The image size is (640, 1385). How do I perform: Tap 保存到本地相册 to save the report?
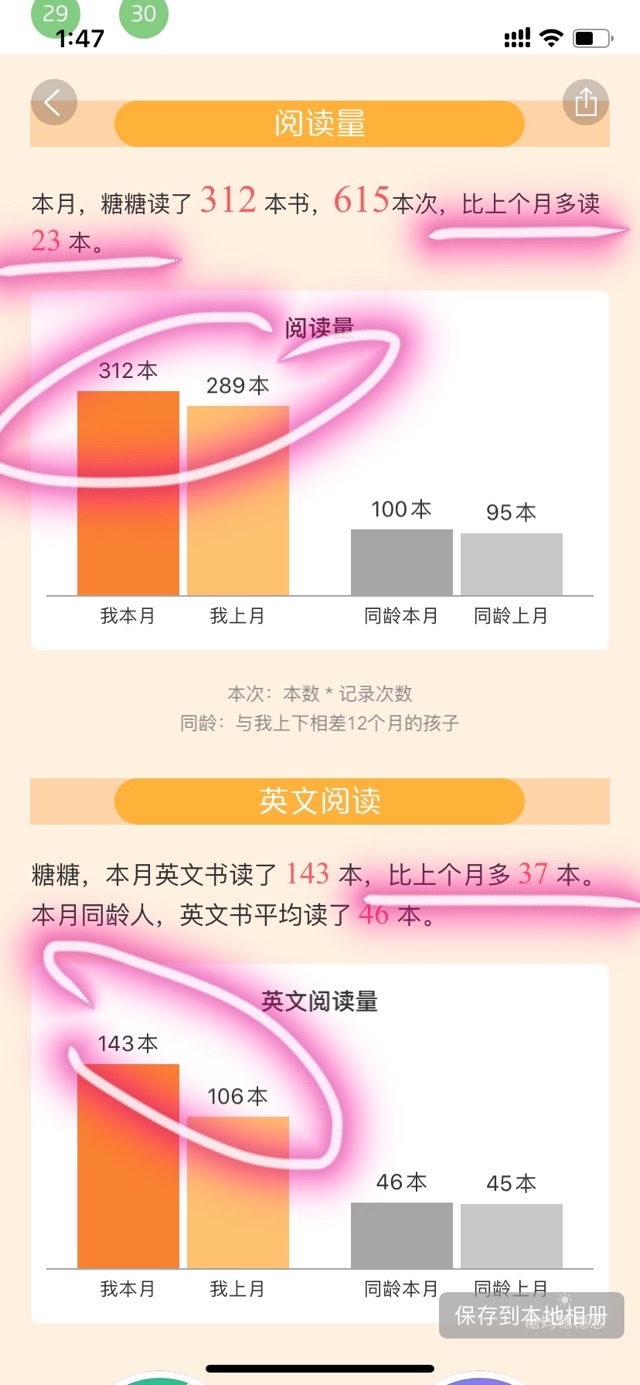pos(531,1315)
